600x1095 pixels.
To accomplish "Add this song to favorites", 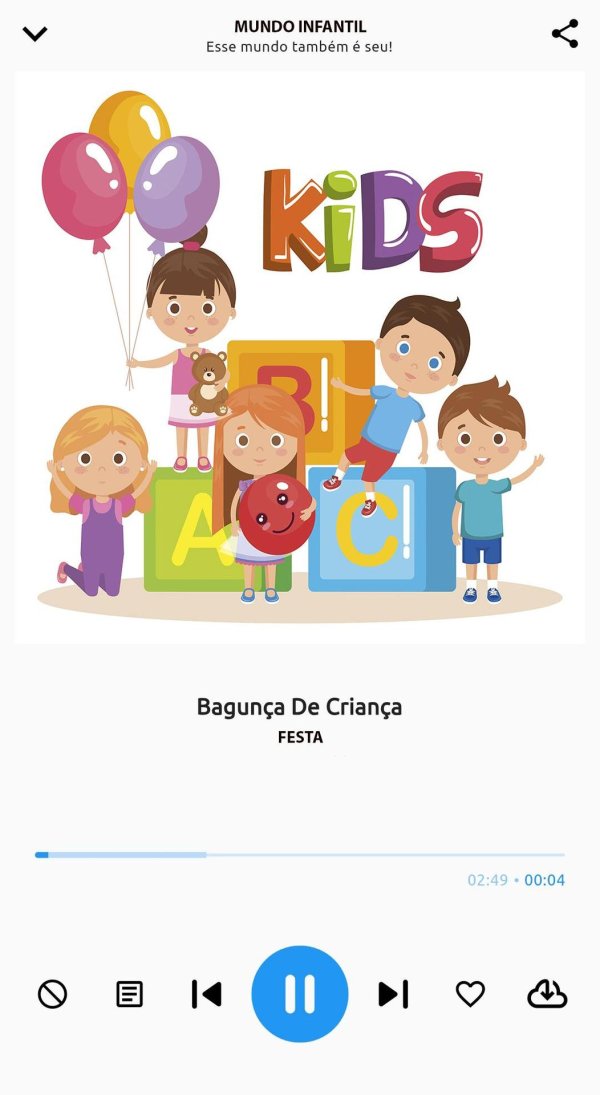I will pos(470,993).
